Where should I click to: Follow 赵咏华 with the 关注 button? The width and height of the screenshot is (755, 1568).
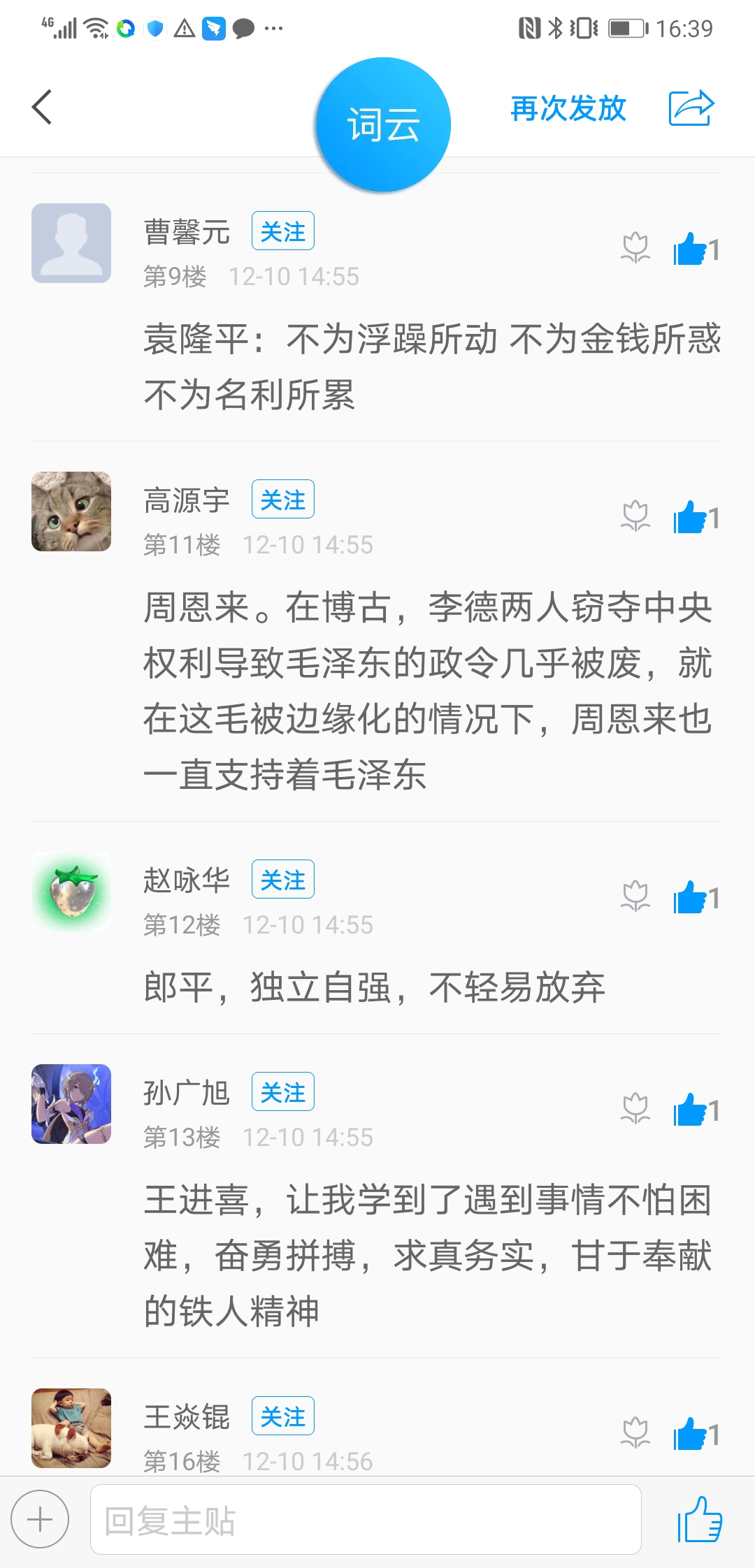point(282,880)
